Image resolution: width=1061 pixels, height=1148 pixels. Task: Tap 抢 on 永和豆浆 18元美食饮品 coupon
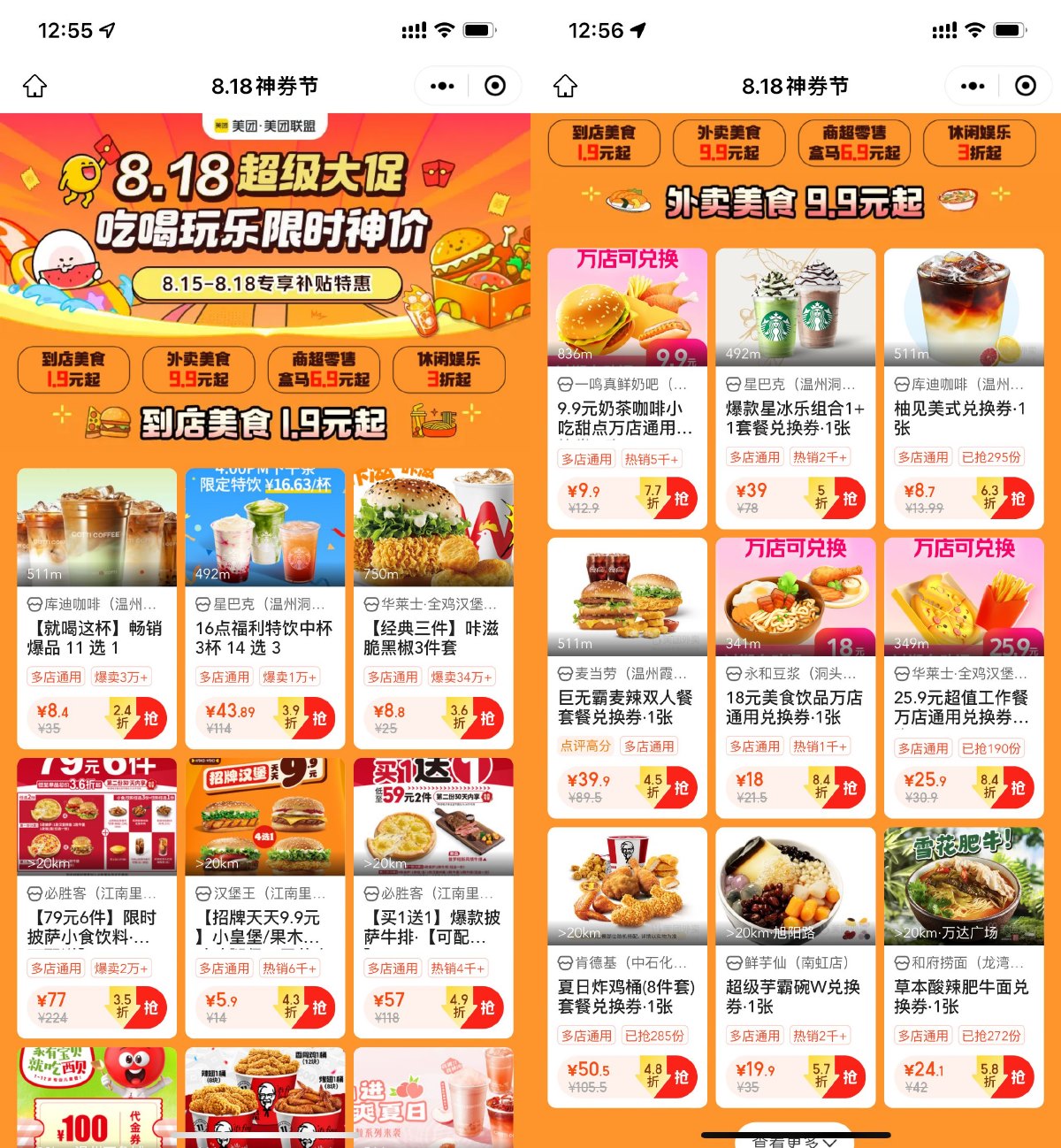coord(849,788)
